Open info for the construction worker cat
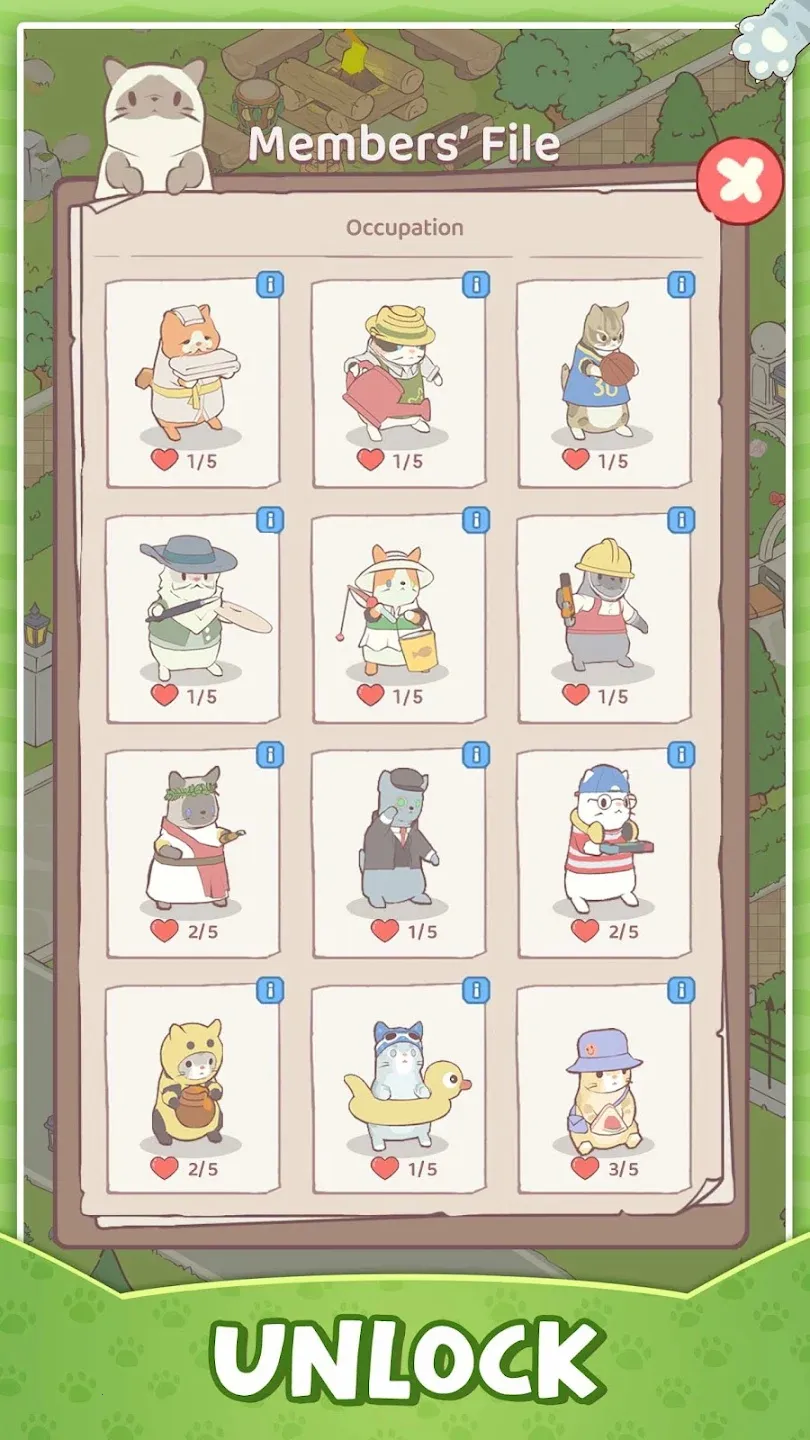Screen dimensions: 810x1440 click(679, 518)
